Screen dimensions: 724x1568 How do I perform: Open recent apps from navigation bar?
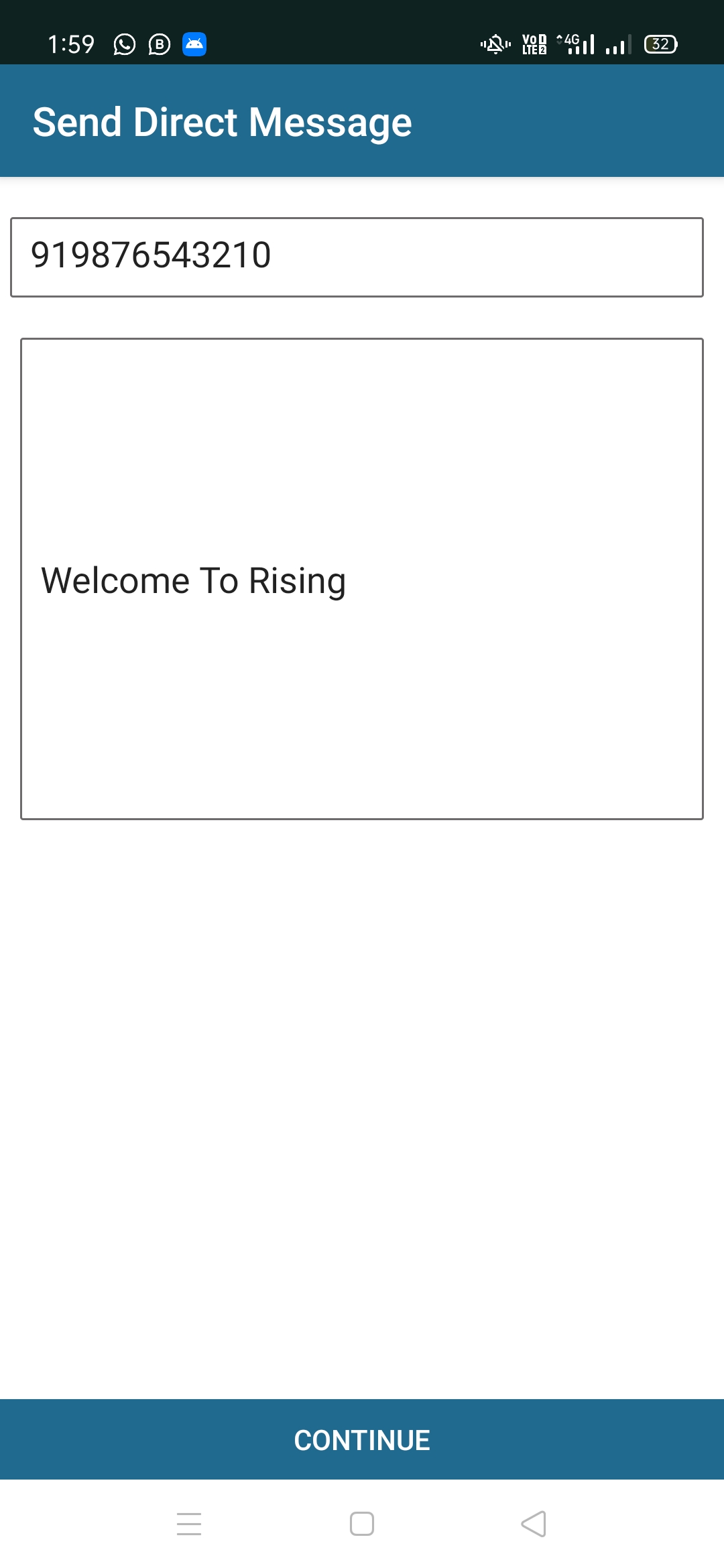click(189, 1524)
